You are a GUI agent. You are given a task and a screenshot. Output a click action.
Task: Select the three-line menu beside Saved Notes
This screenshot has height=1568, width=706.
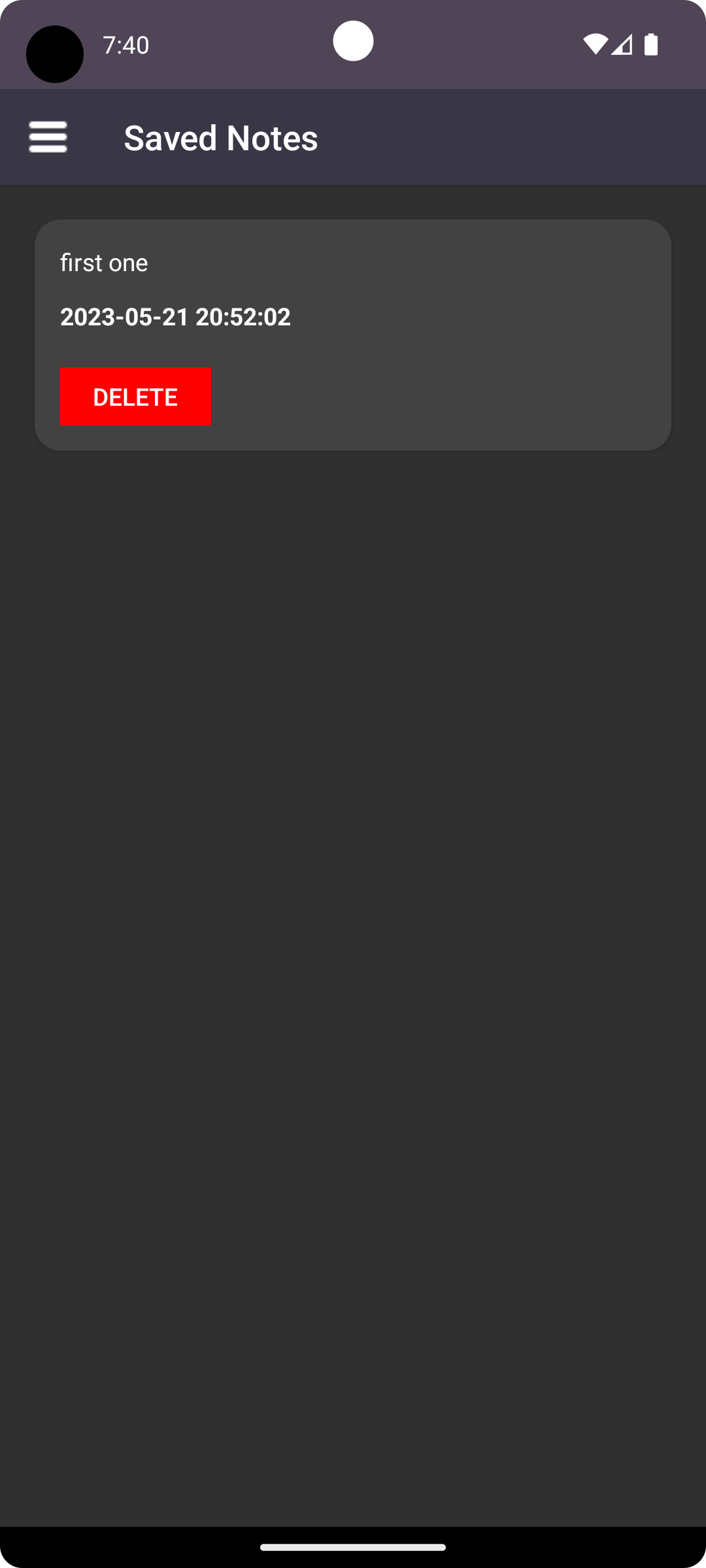[48, 137]
